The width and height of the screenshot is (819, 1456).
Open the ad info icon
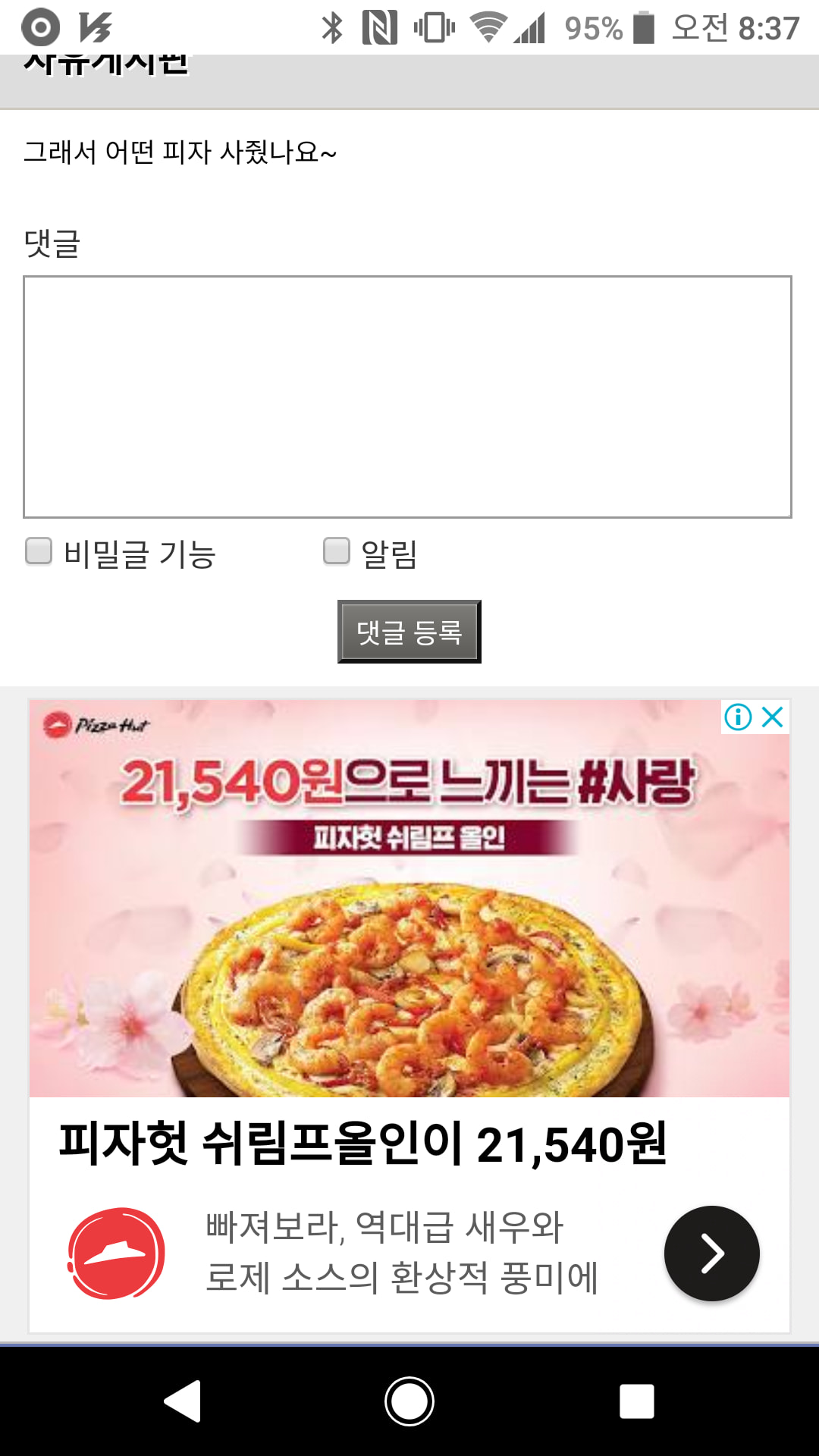click(738, 717)
